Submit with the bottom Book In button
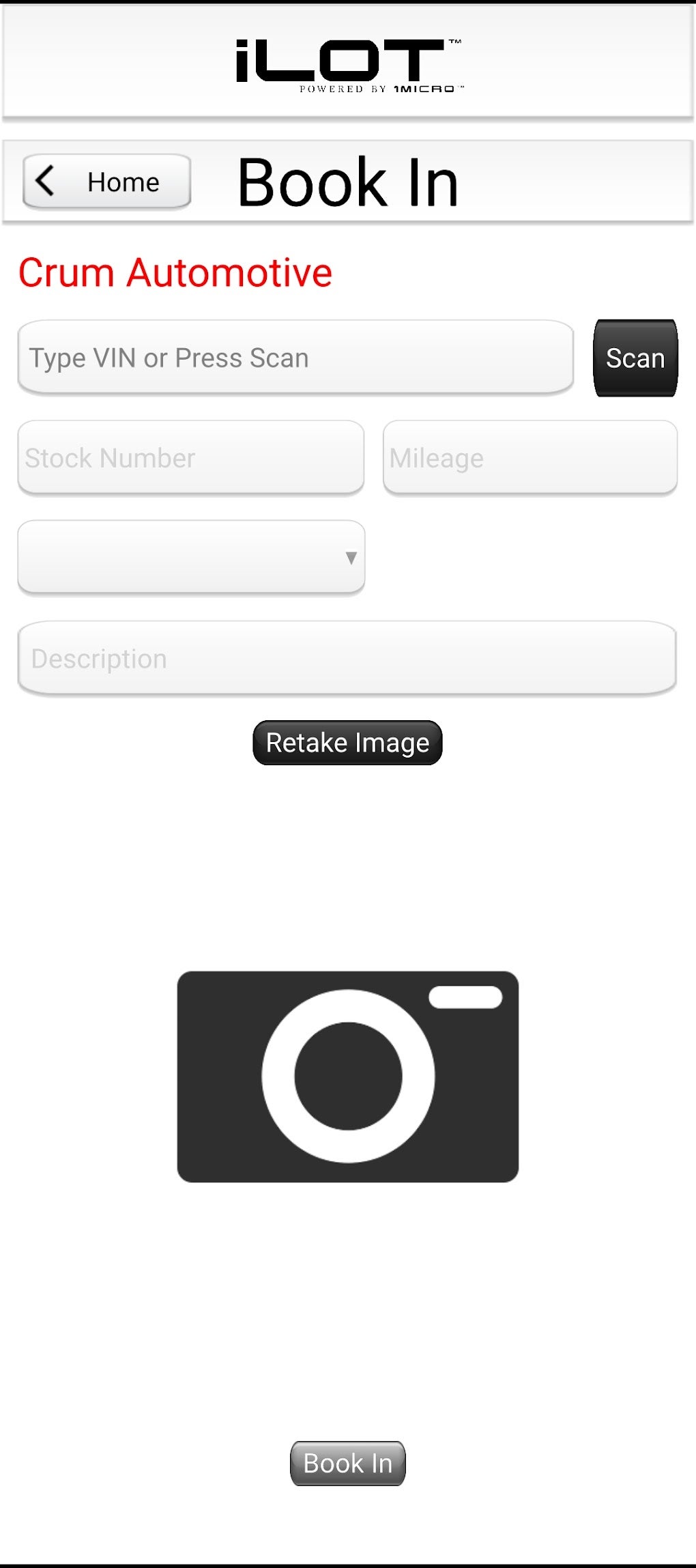 [x=347, y=1464]
